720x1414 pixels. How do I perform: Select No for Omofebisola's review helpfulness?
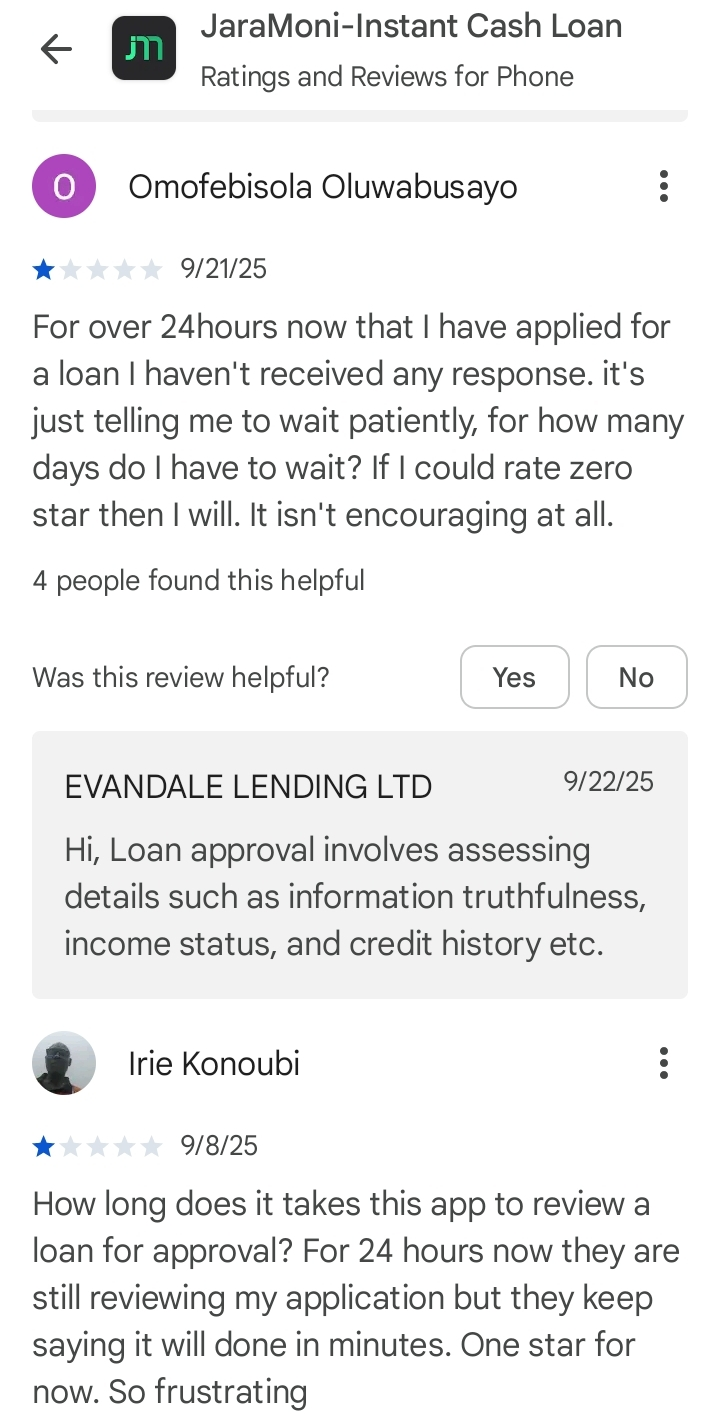(636, 677)
